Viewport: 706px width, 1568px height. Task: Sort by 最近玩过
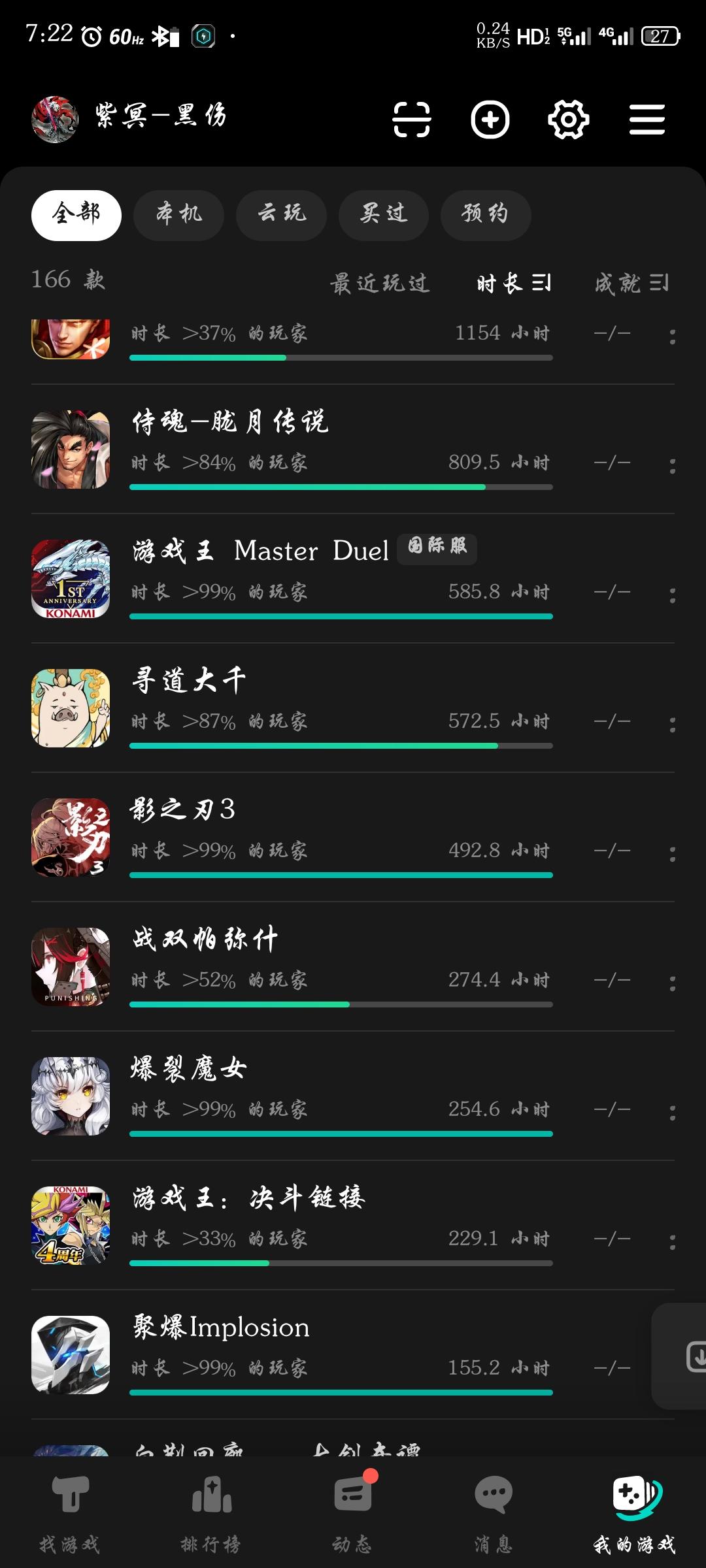tap(380, 283)
